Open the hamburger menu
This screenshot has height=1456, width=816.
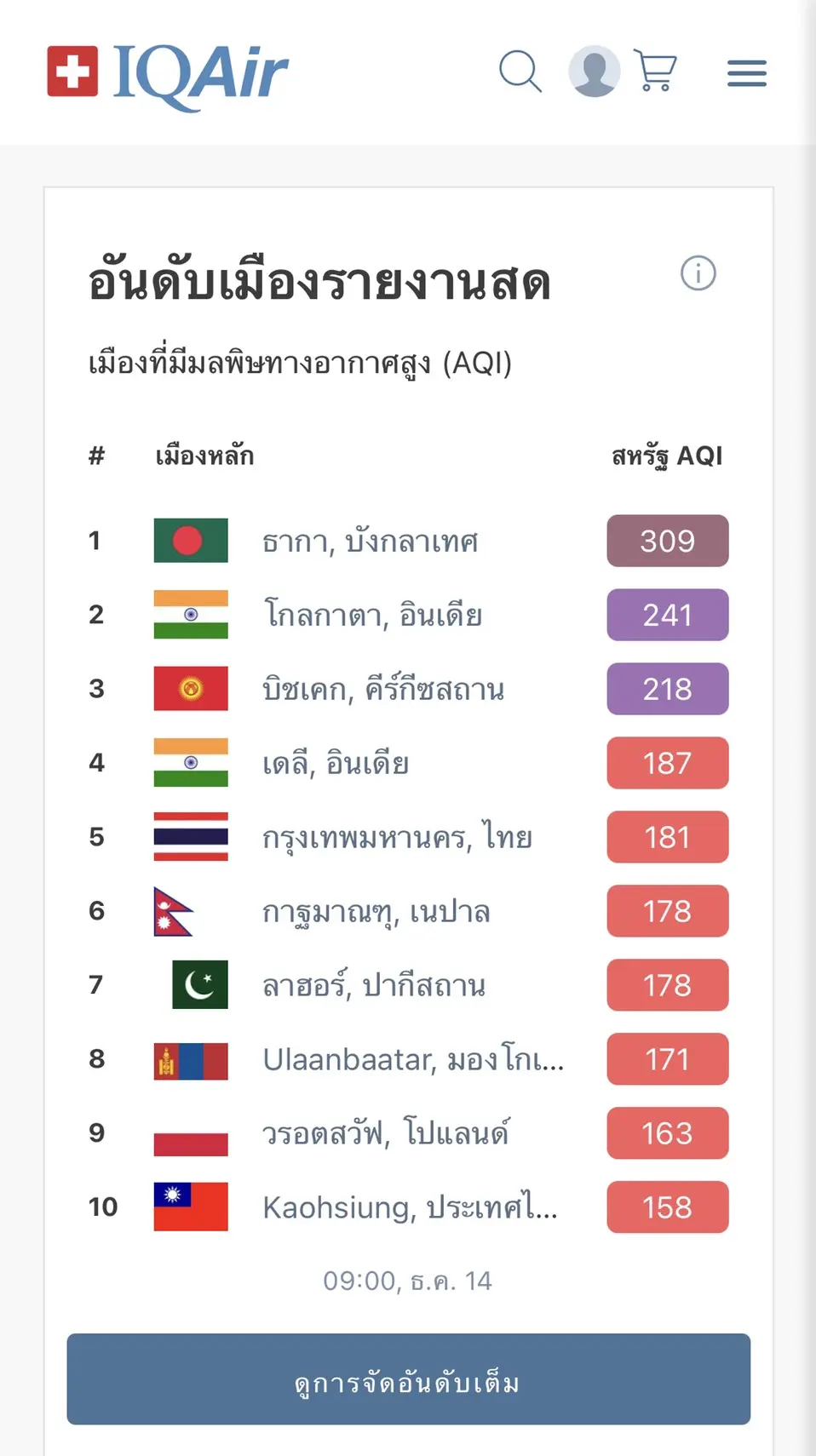(x=746, y=73)
